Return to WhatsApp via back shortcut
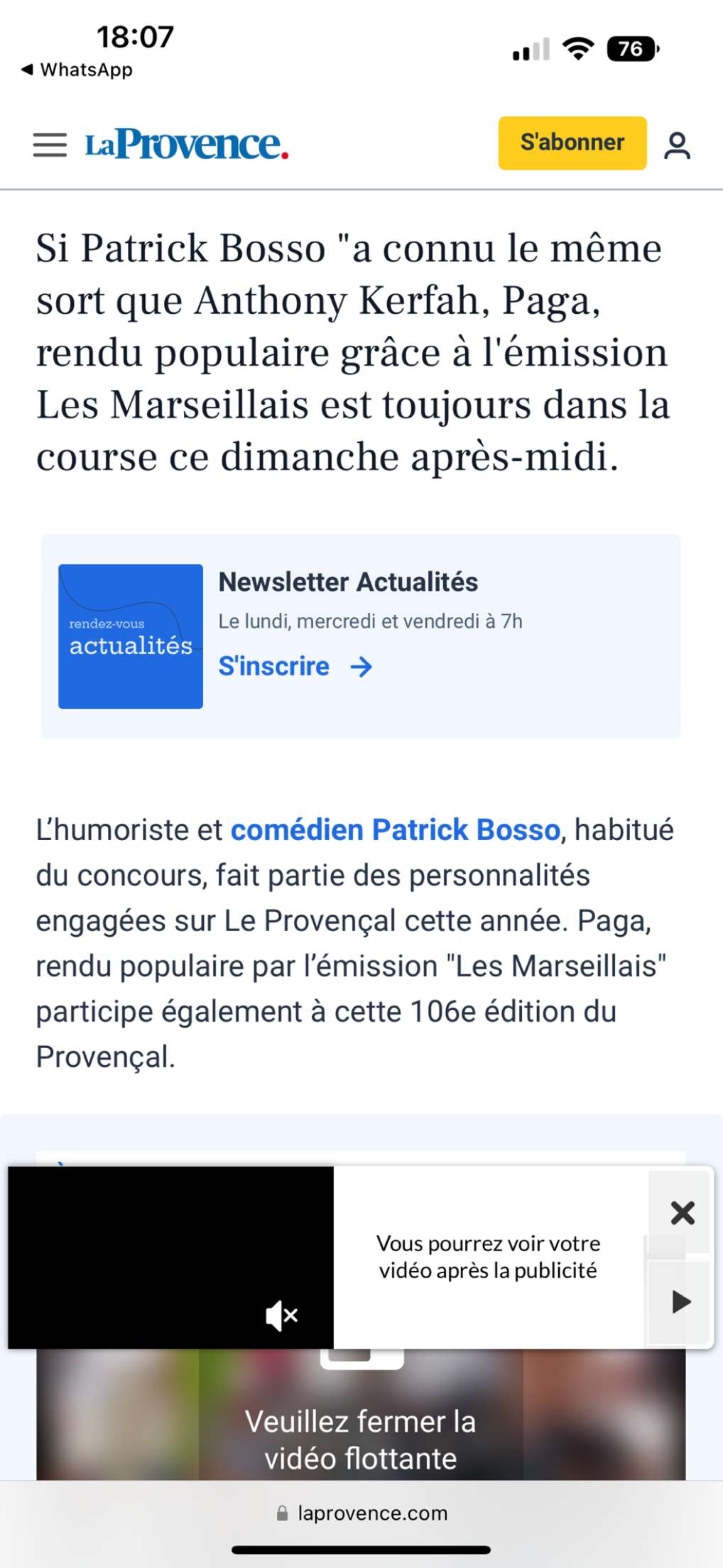Viewport: 723px width, 1568px height. tap(77, 70)
